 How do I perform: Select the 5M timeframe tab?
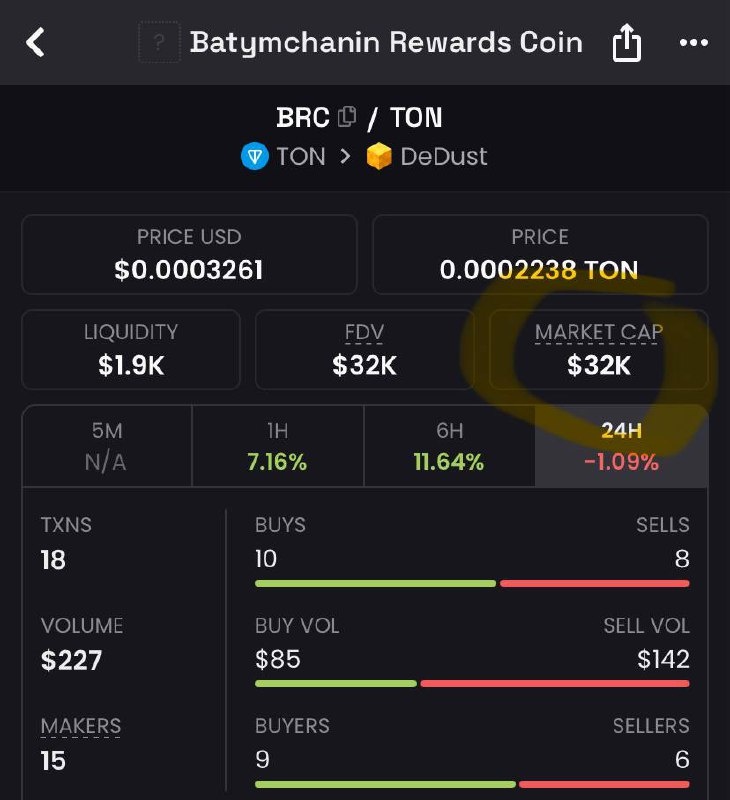pos(107,446)
